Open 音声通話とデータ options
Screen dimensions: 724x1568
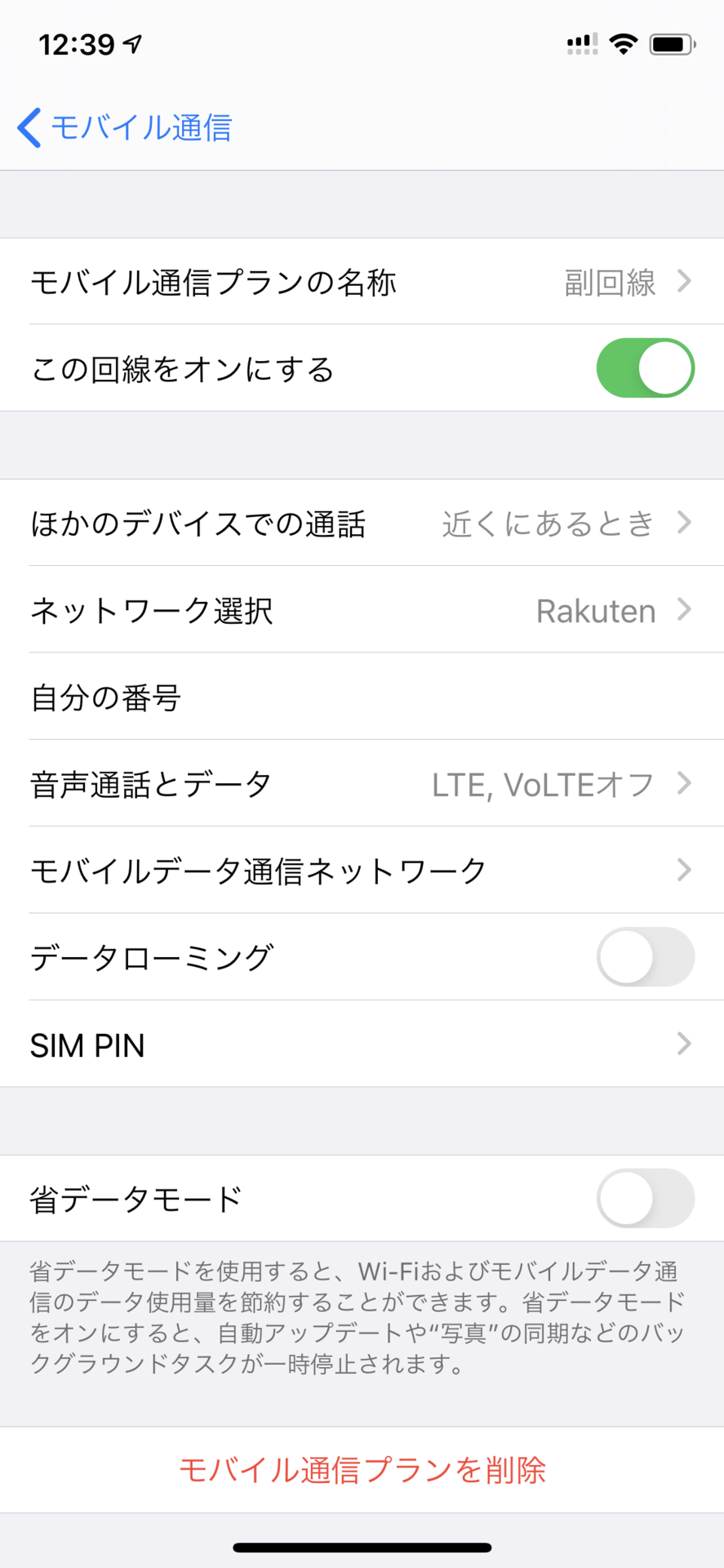[x=362, y=784]
